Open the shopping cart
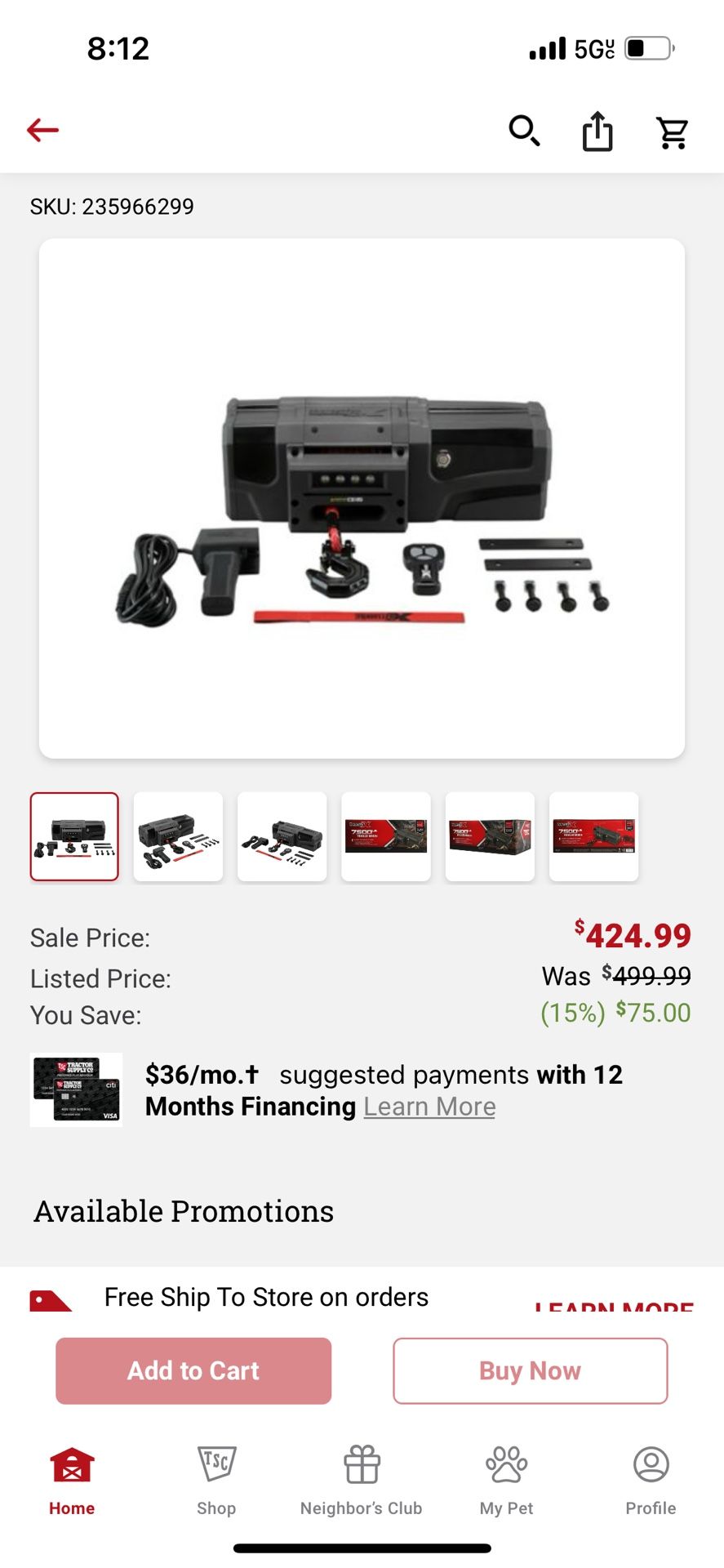The width and height of the screenshot is (724, 1568). pos(673,131)
